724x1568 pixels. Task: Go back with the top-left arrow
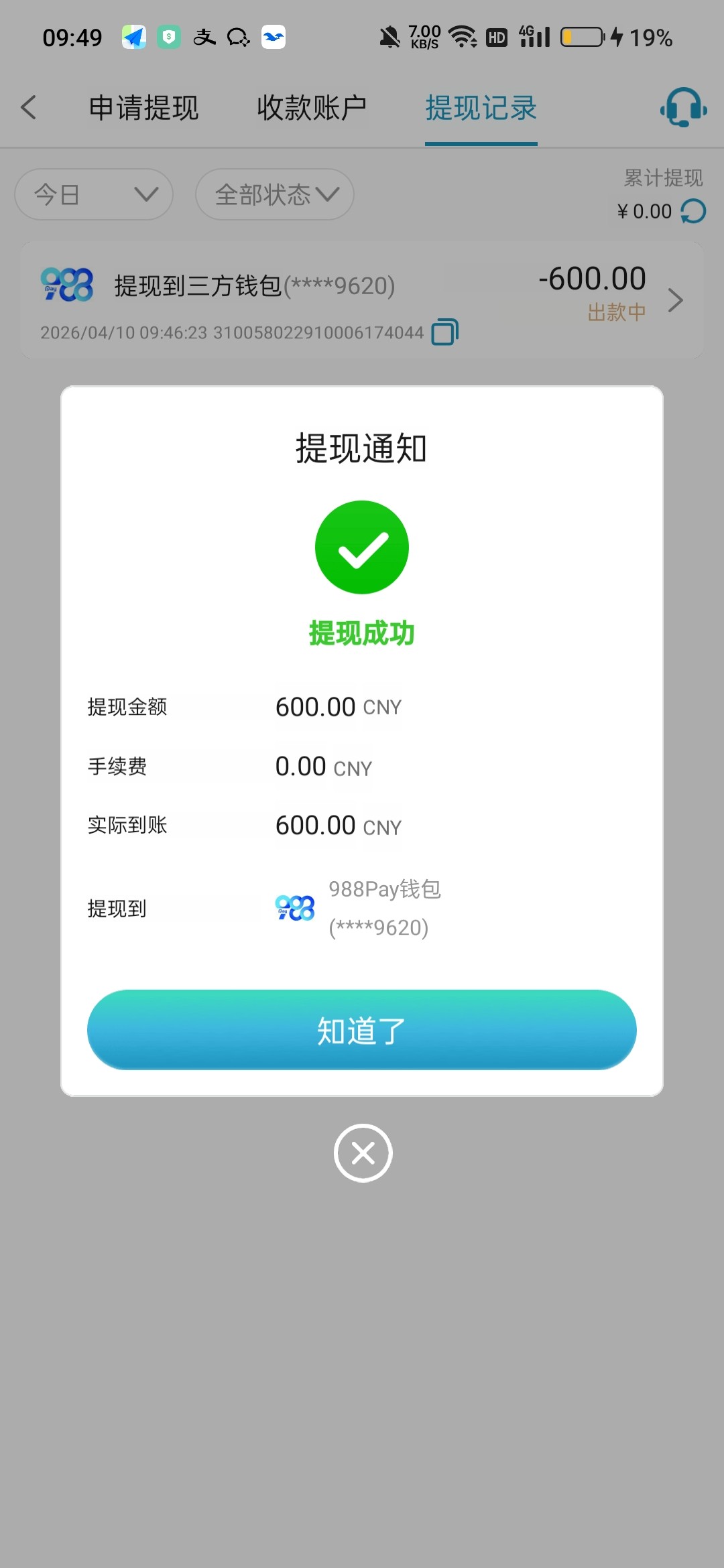coord(29,107)
